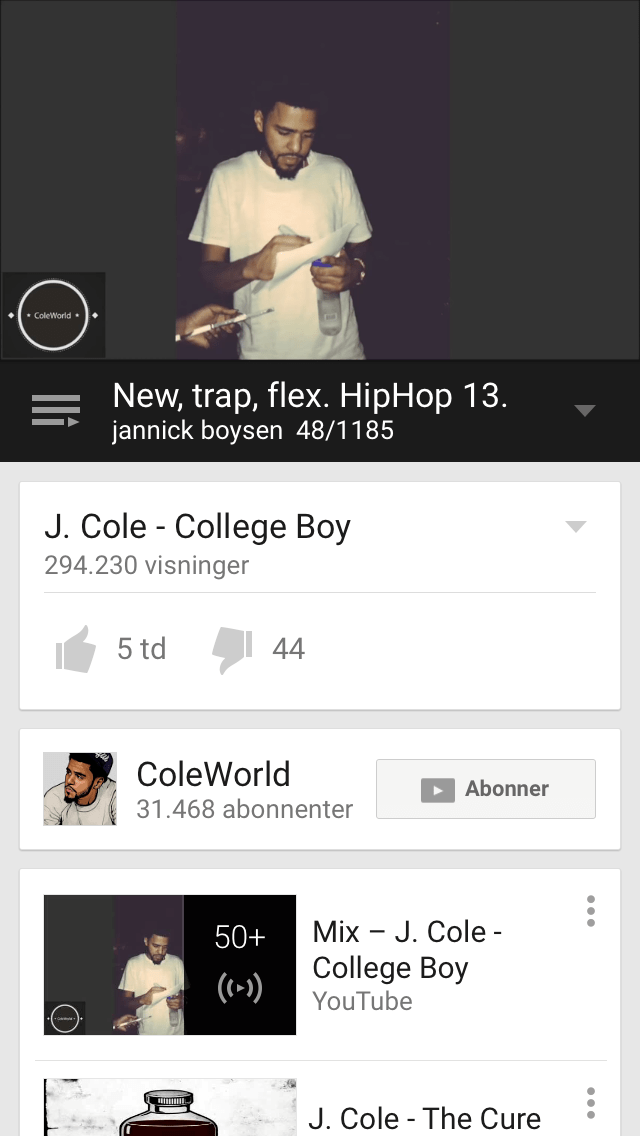Dislike the College Boy video

(x=232, y=650)
